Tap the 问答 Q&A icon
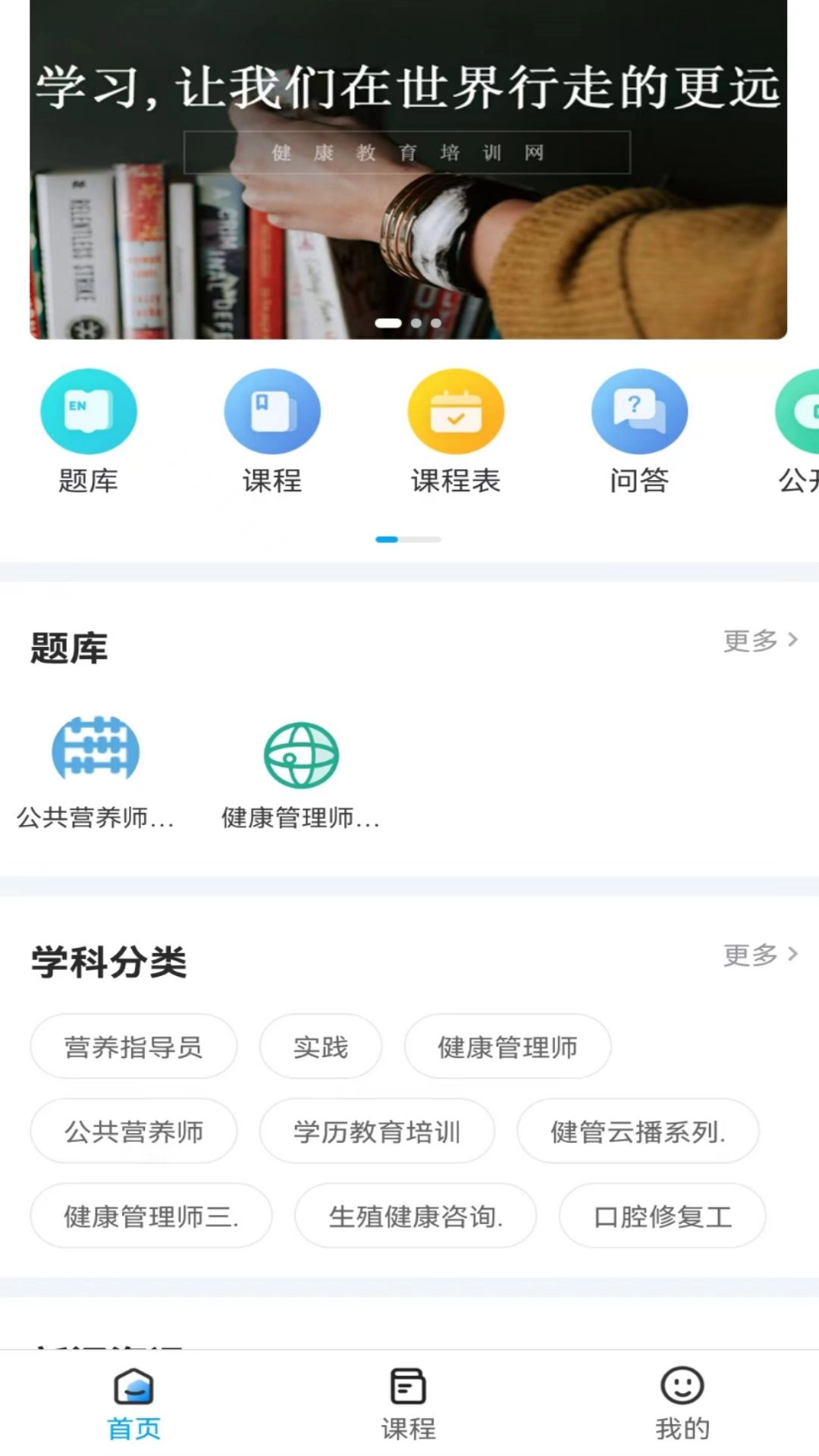The width and height of the screenshot is (819, 1456). pos(638,410)
